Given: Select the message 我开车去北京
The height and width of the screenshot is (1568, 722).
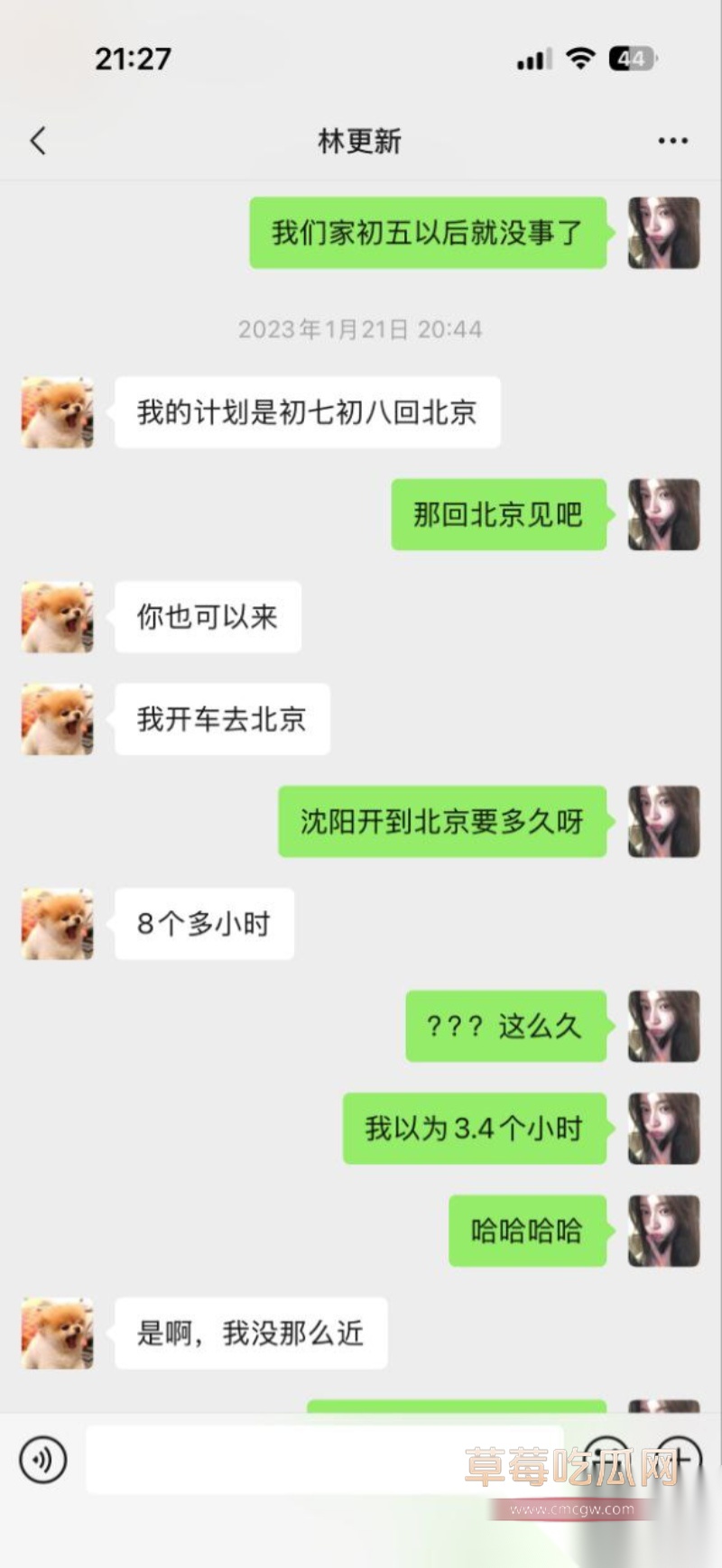Looking at the screenshot, I should point(220,719).
